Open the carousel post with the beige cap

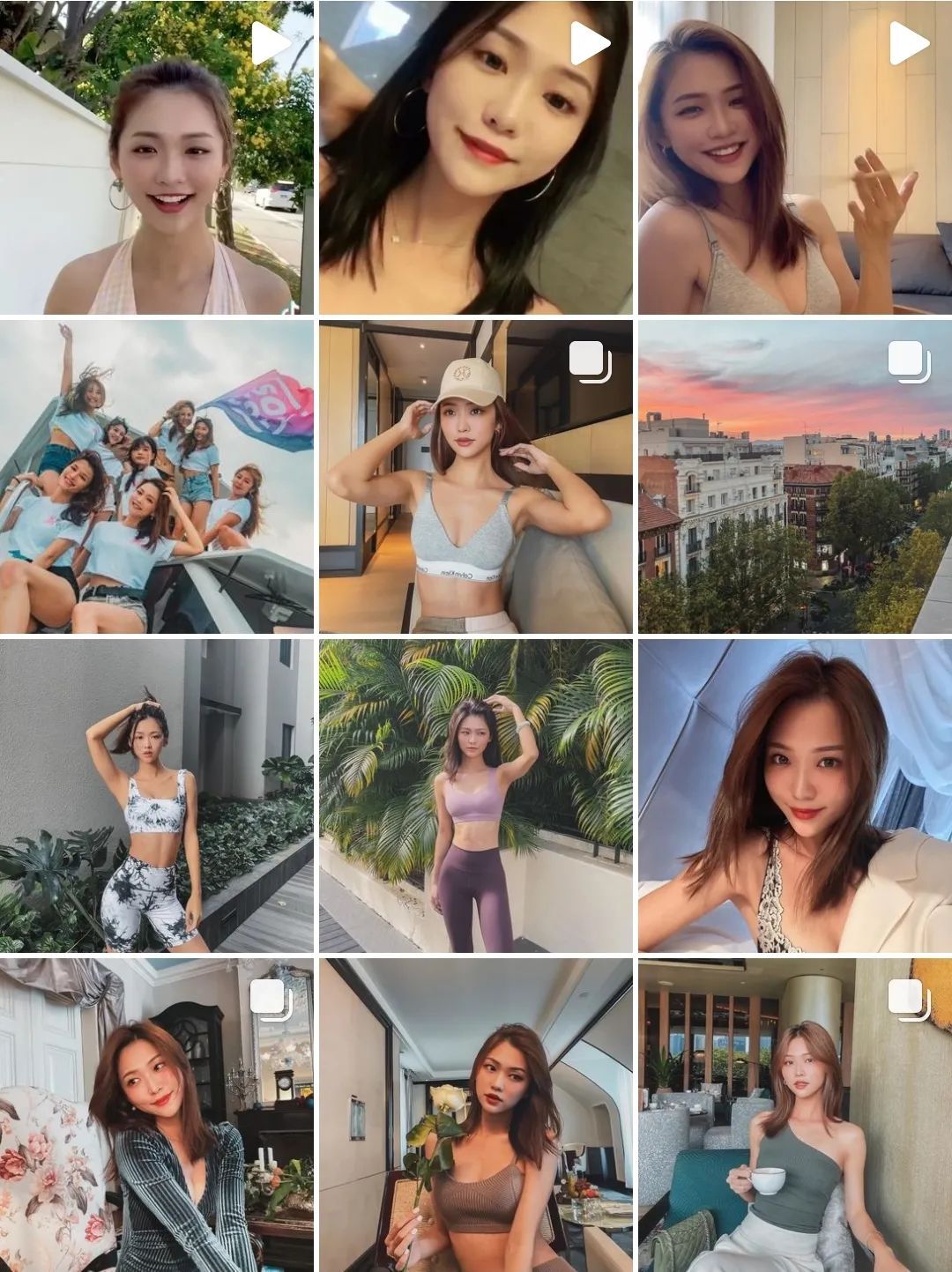pos(476,476)
